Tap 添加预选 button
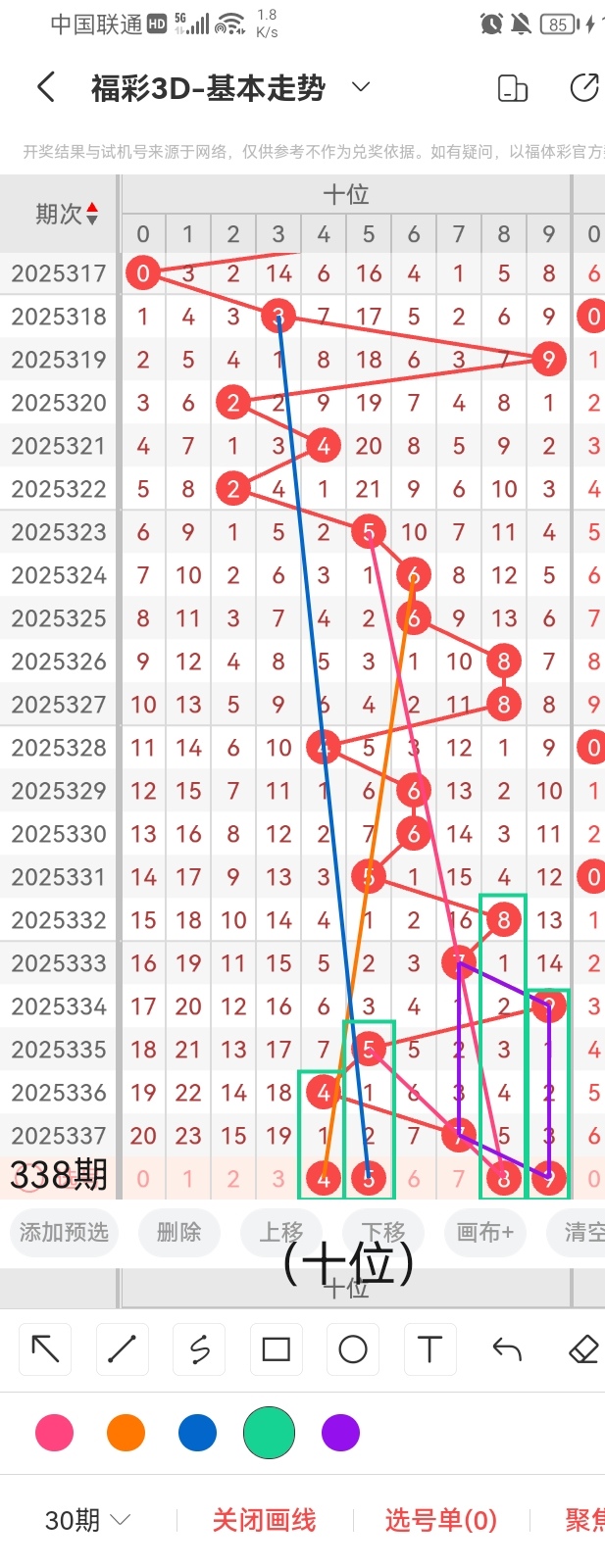This screenshot has height=1568, width=605. pos(65,1232)
